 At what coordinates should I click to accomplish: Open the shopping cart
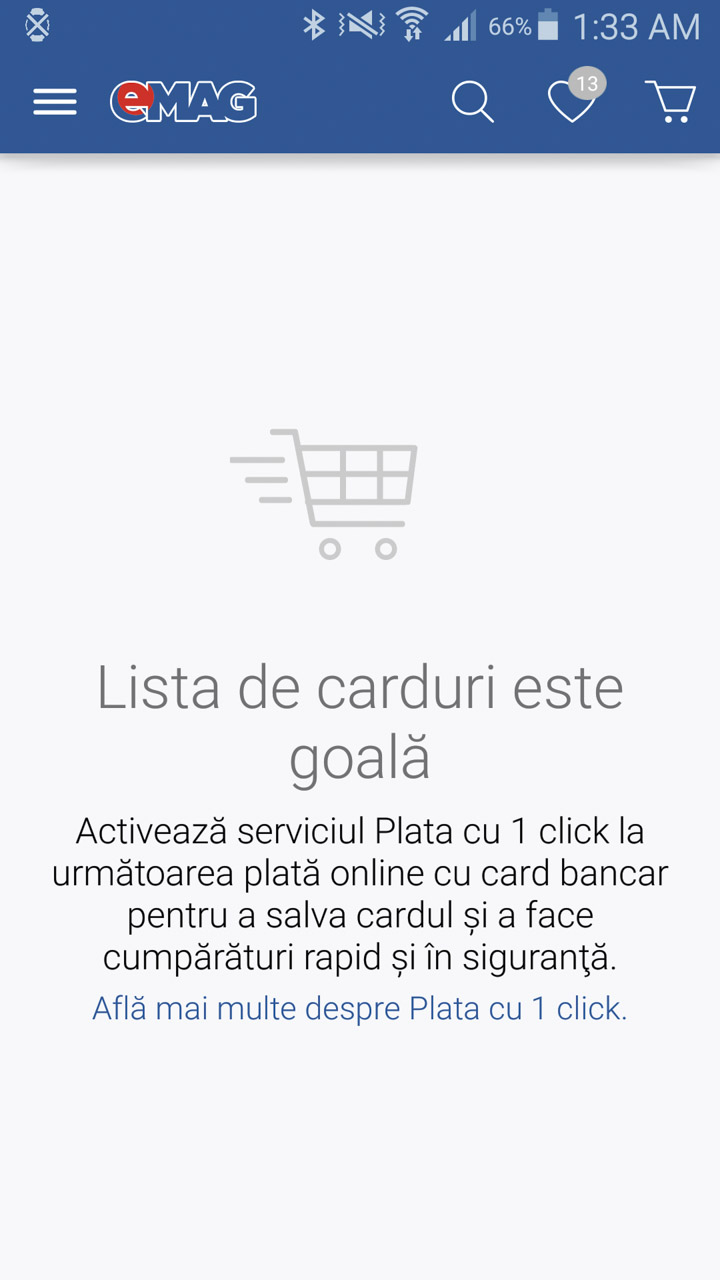[x=670, y=102]
